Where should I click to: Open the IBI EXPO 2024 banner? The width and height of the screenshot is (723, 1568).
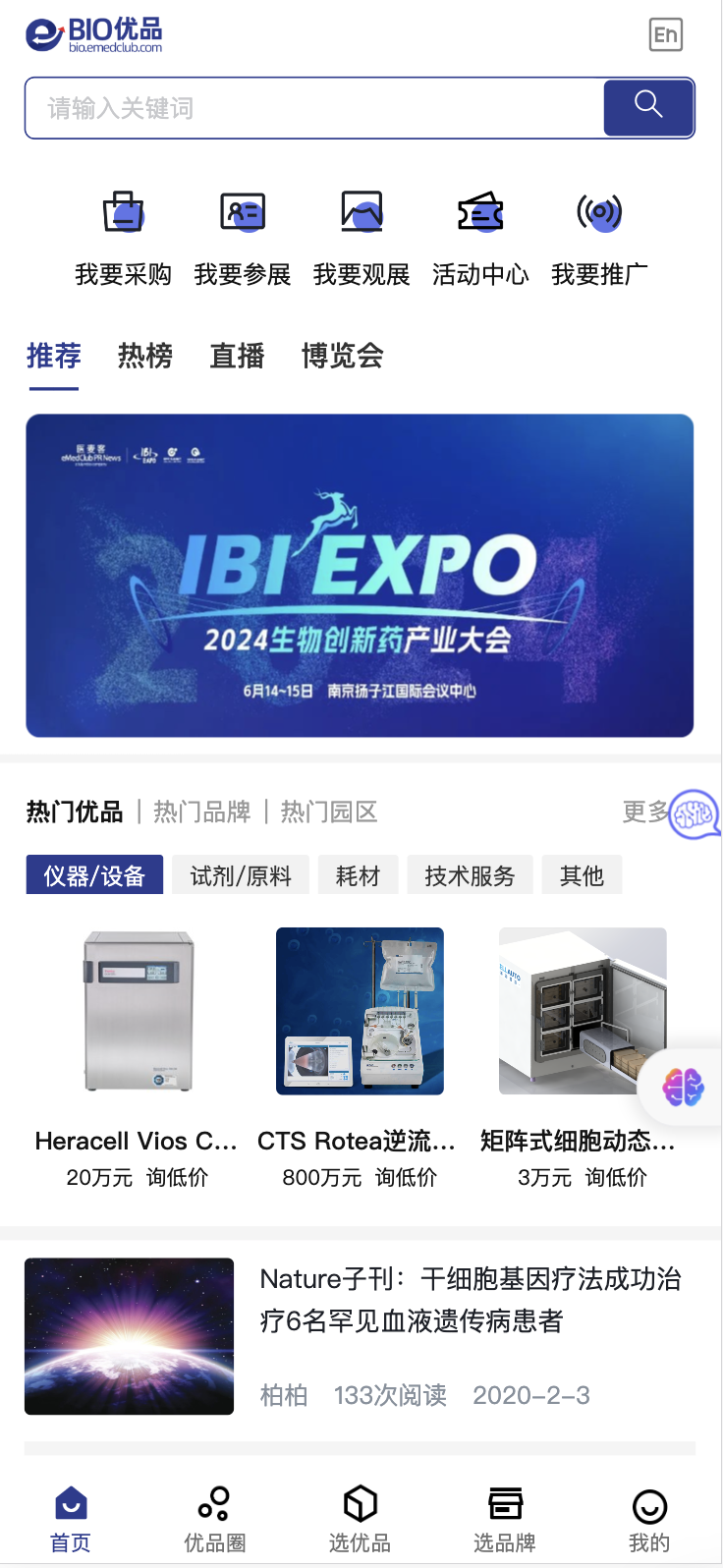(x=360, y=576)
